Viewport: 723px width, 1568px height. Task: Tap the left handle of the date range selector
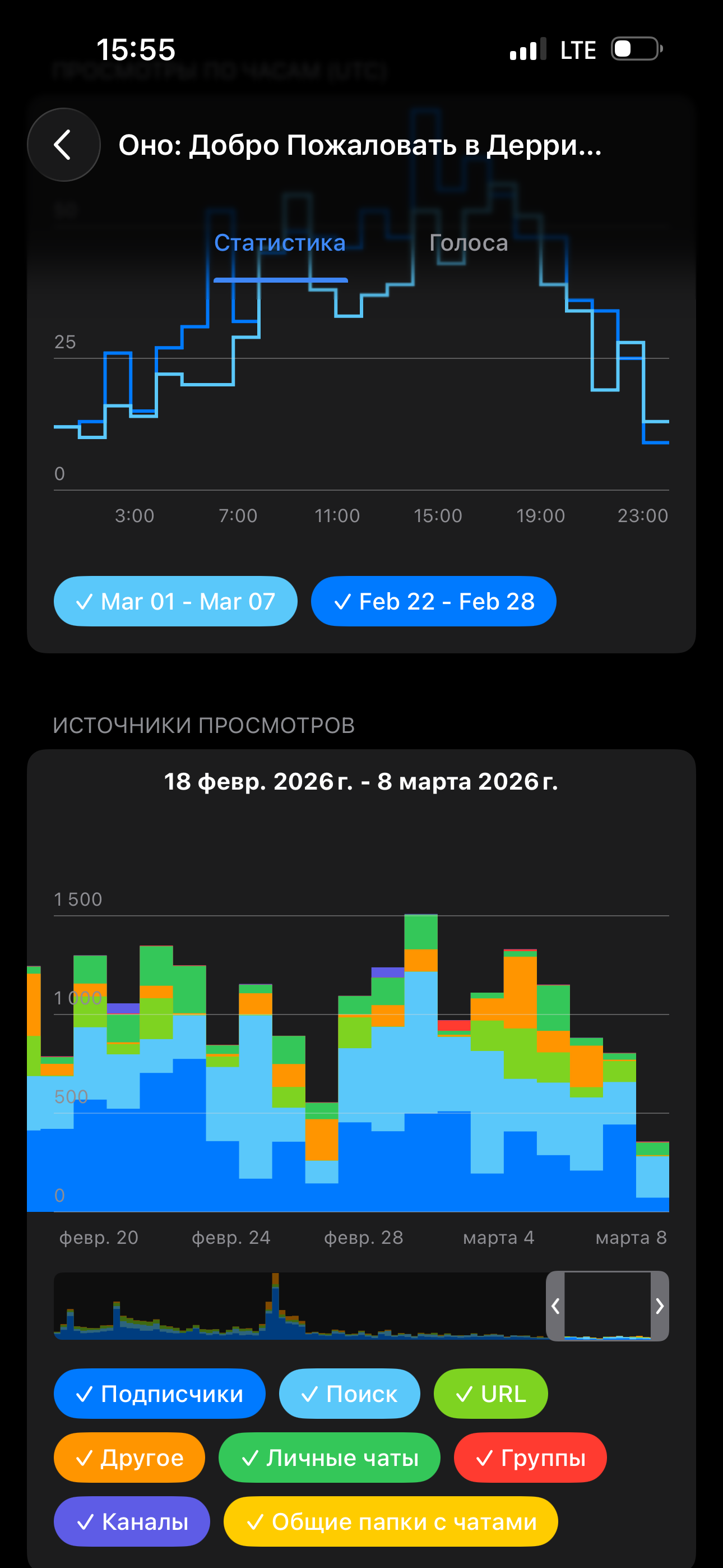tap(555, 1306)
